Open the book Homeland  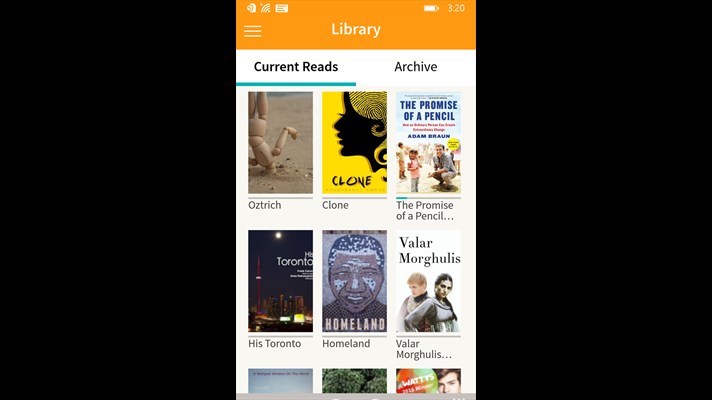click(354, 282)
